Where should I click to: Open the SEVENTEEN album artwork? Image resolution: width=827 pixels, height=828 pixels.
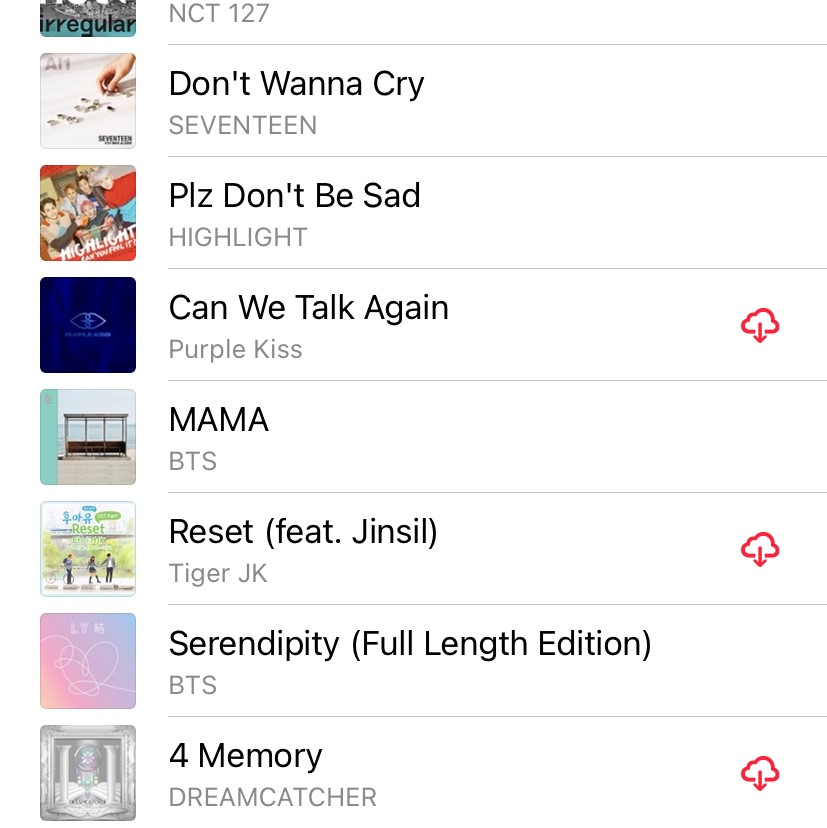click(x=87, y=101)
